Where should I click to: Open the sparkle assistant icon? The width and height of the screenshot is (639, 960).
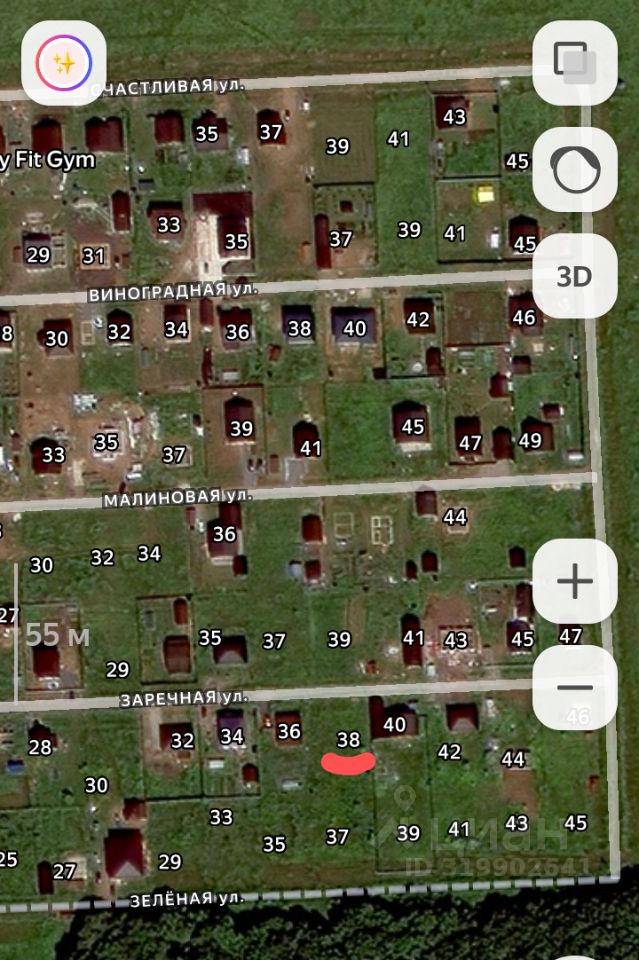[64, 64]
